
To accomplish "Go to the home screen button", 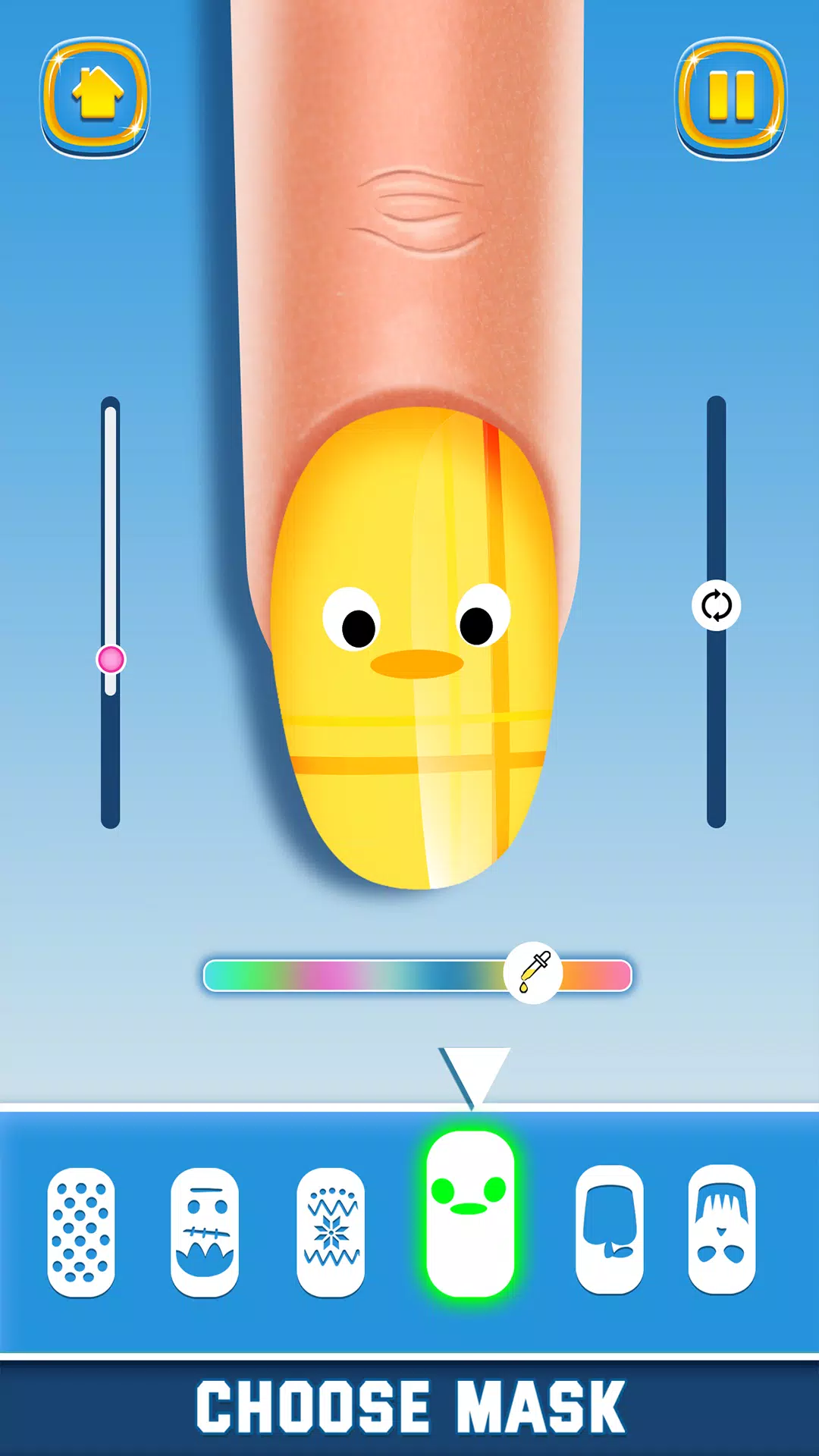I will 96,96.
